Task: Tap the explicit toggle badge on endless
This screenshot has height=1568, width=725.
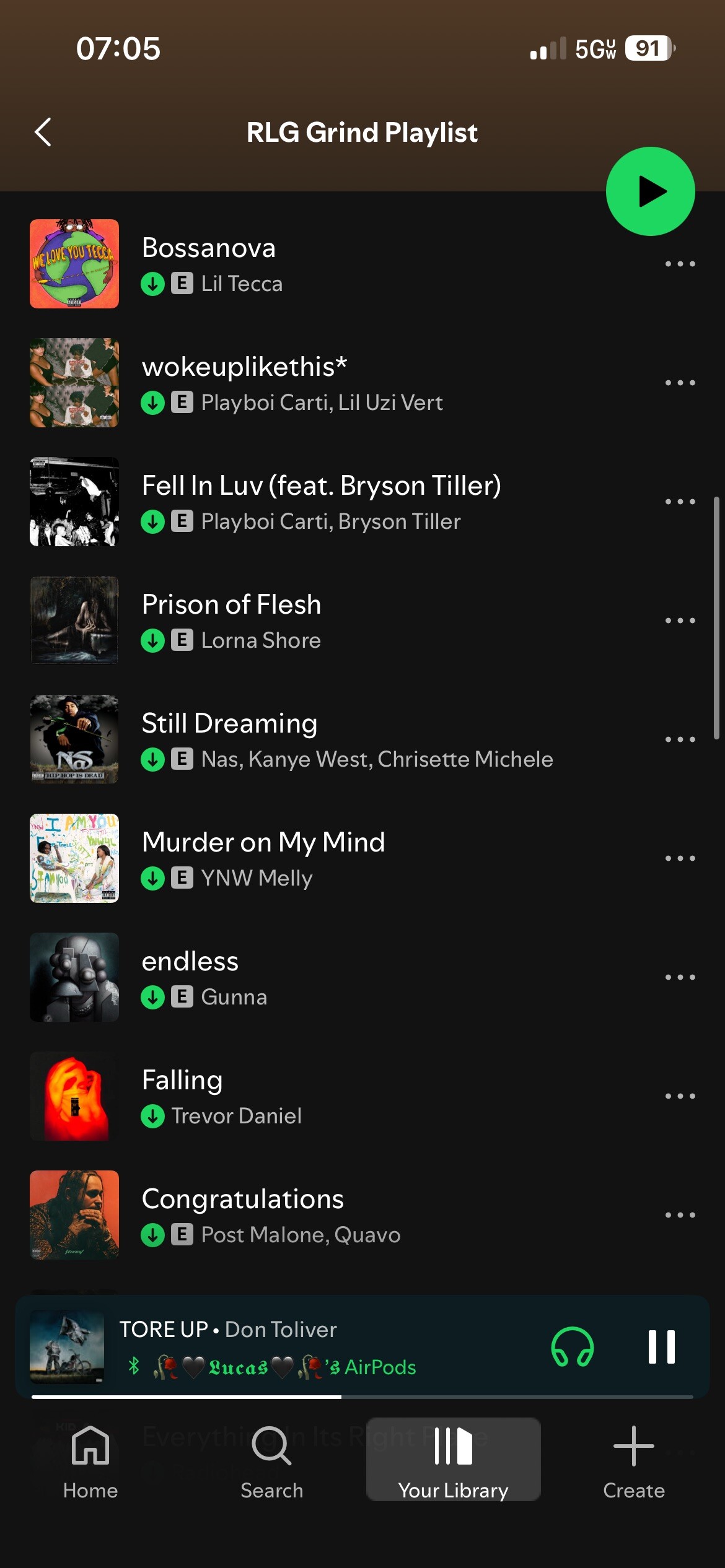Action: [181, 997]
